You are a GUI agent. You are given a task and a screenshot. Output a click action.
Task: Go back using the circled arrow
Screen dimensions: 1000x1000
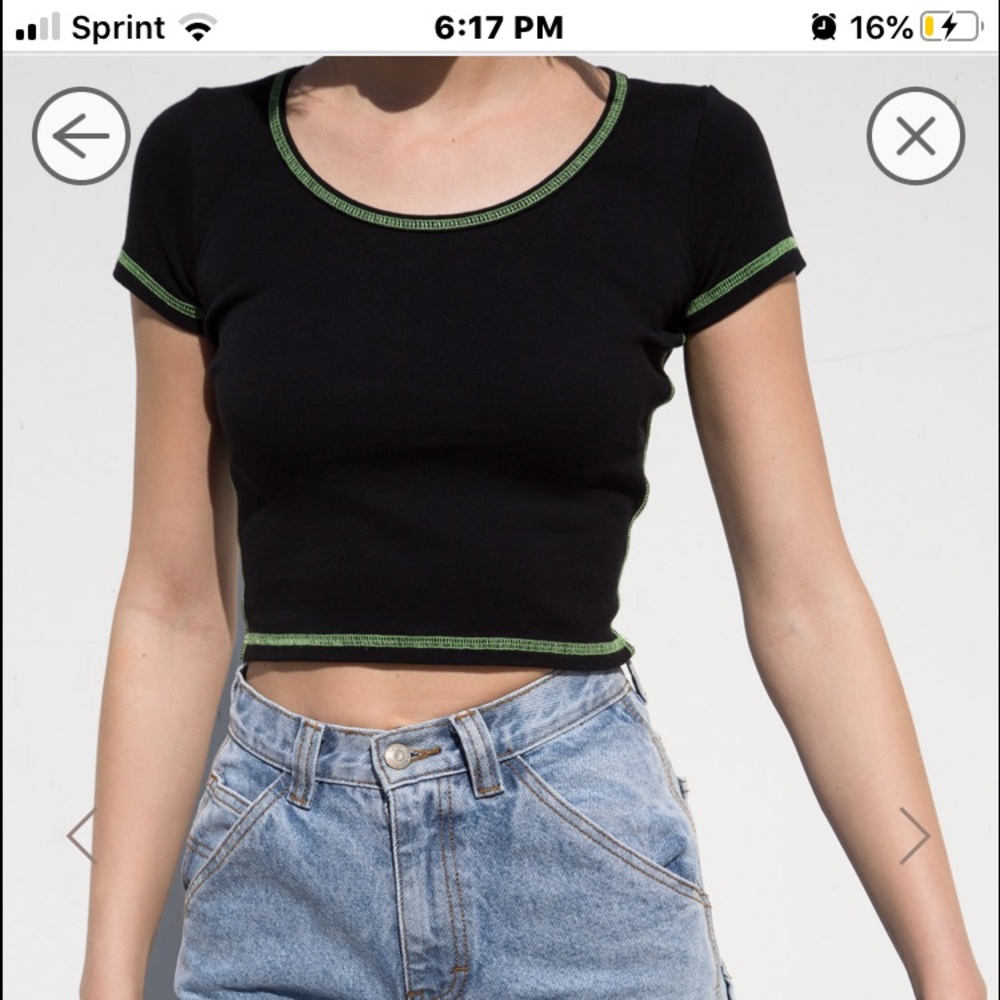(x=81, y=136)
